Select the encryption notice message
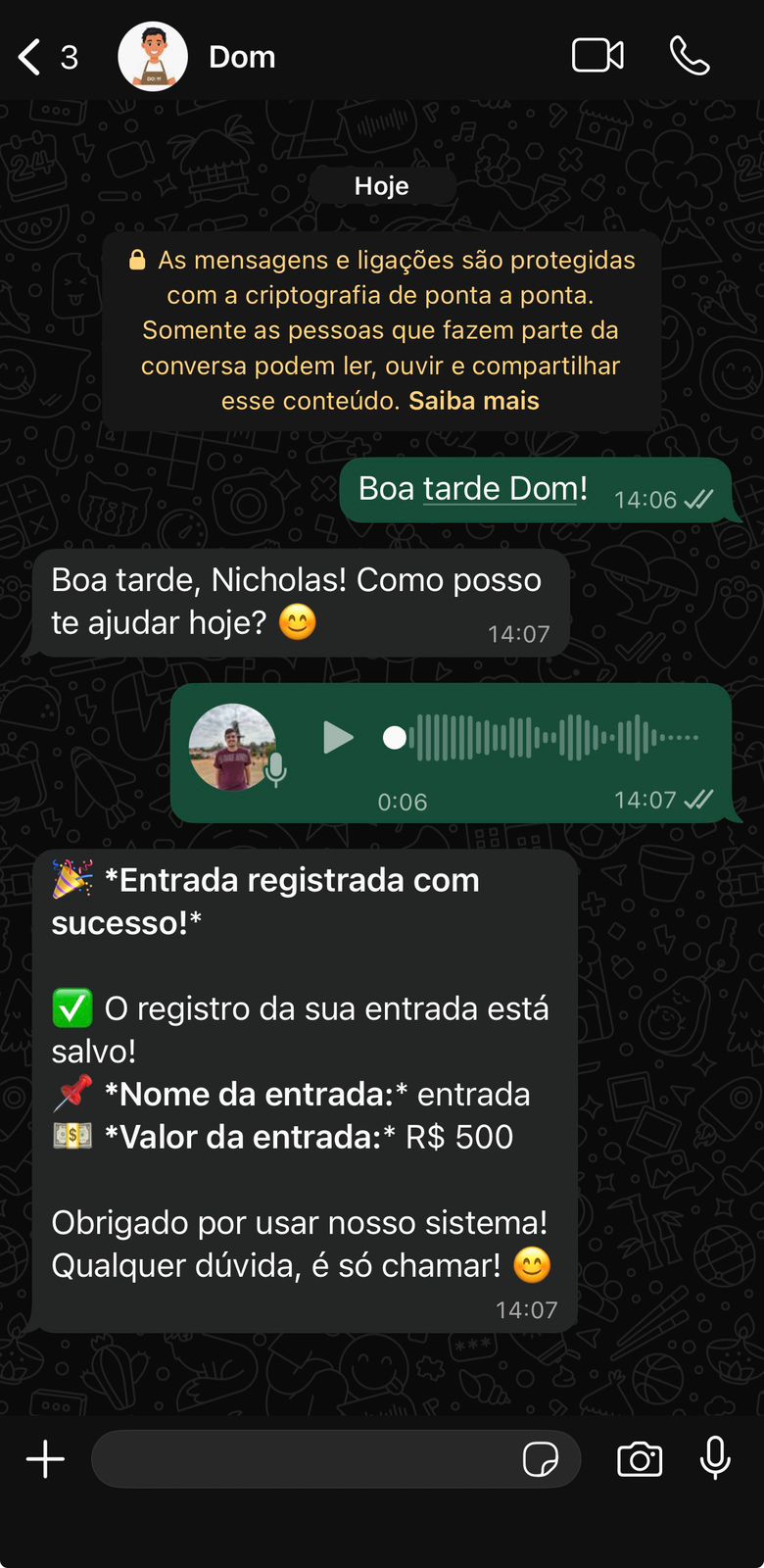764x1568 pixels. click(x=381, y=329)
